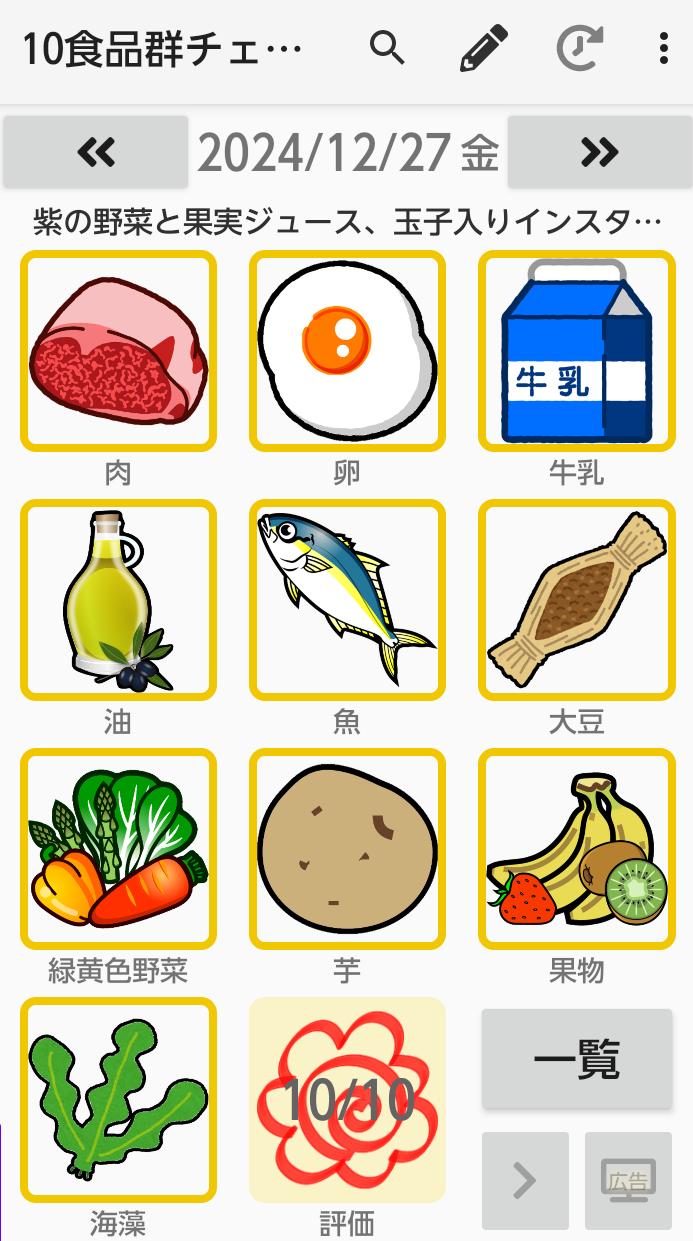This screenshot has height=1241, width=693.
Task: Open the 一覧 list view
Action: click(x=577, y=1059)
